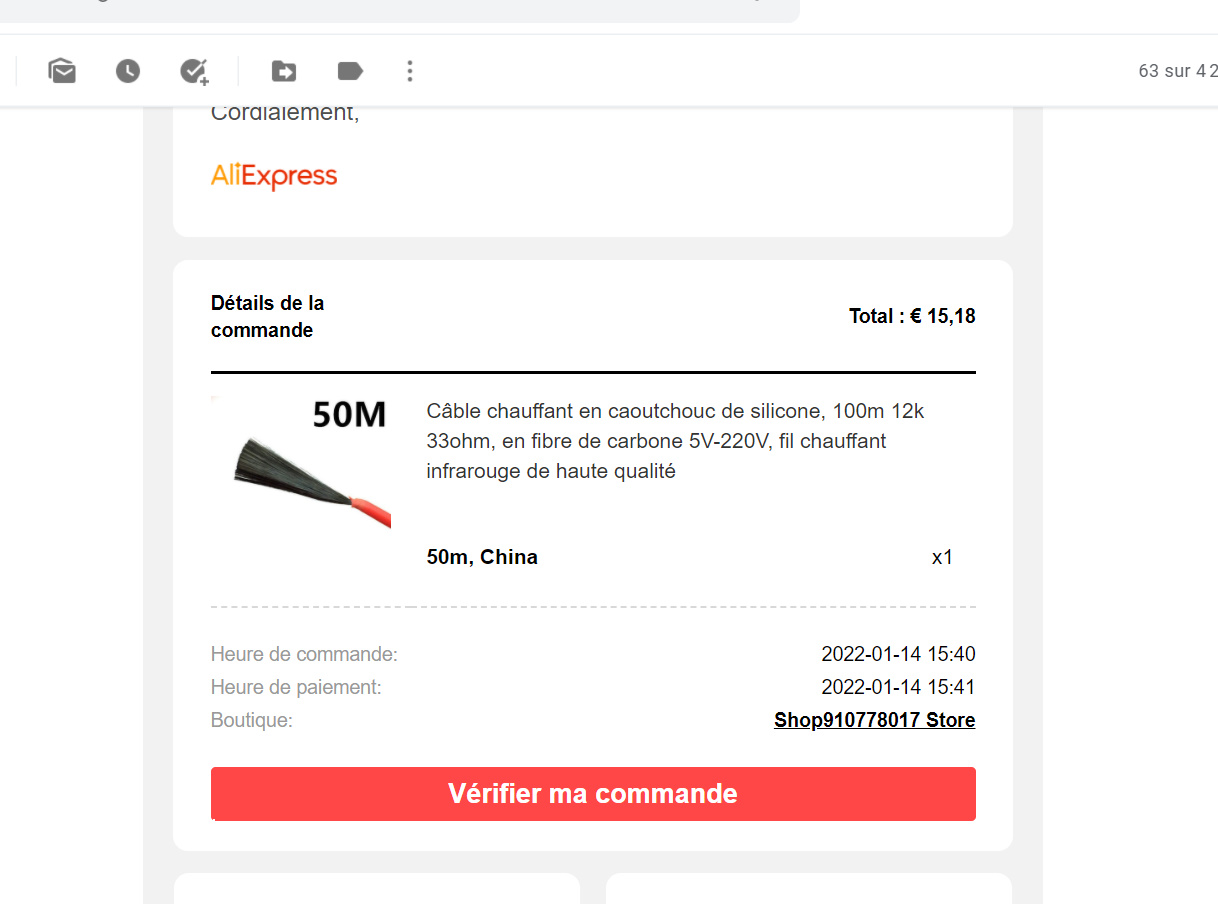Open the Shop910778017 Store link
The width and height of the screenshot is (1218, 904).
pos(874,720)
